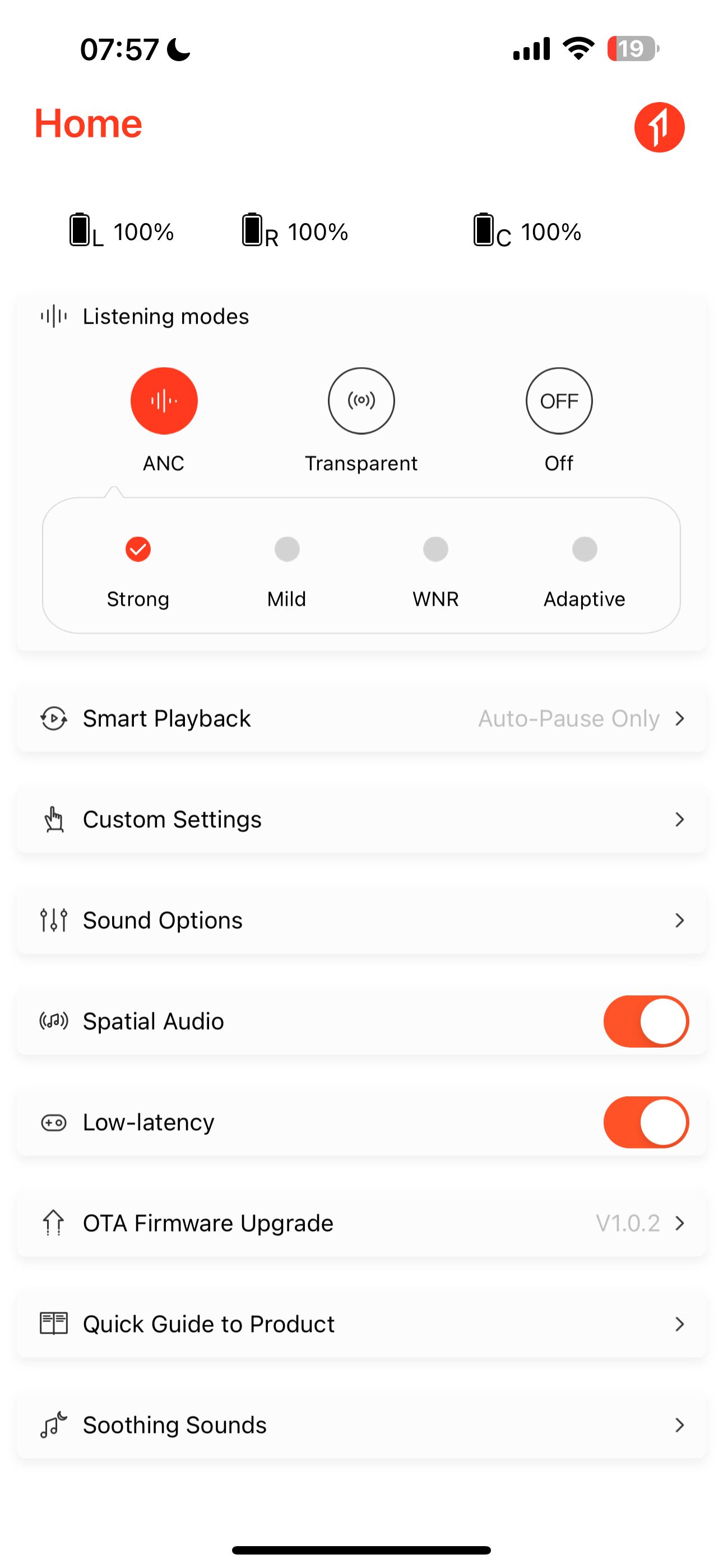Choose Strong noise cancellation level
Image resolution: width=723 pixels, height=1568 pixels.
(x=138, y=550)
